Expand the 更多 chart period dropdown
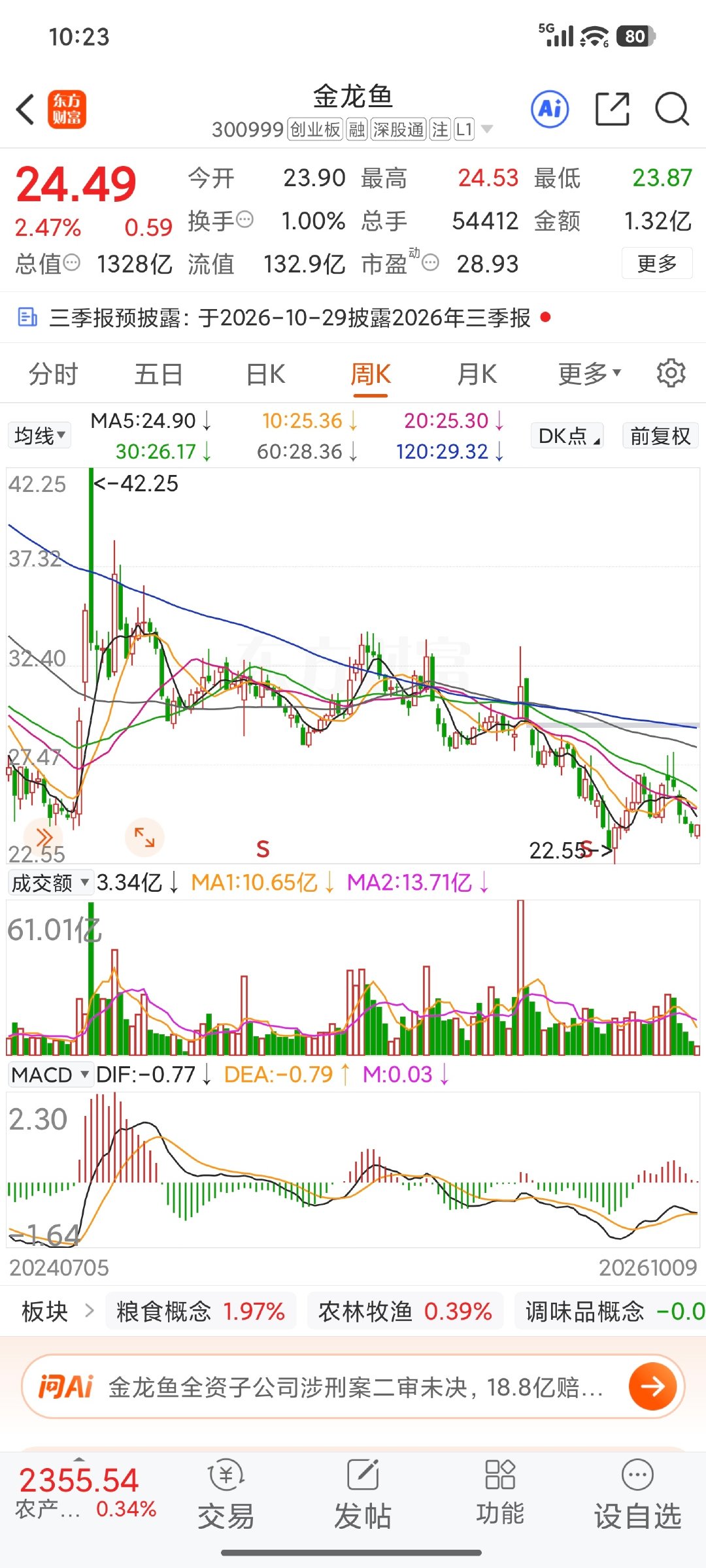The image size is (706, 1568). click(x=589, y=374)
